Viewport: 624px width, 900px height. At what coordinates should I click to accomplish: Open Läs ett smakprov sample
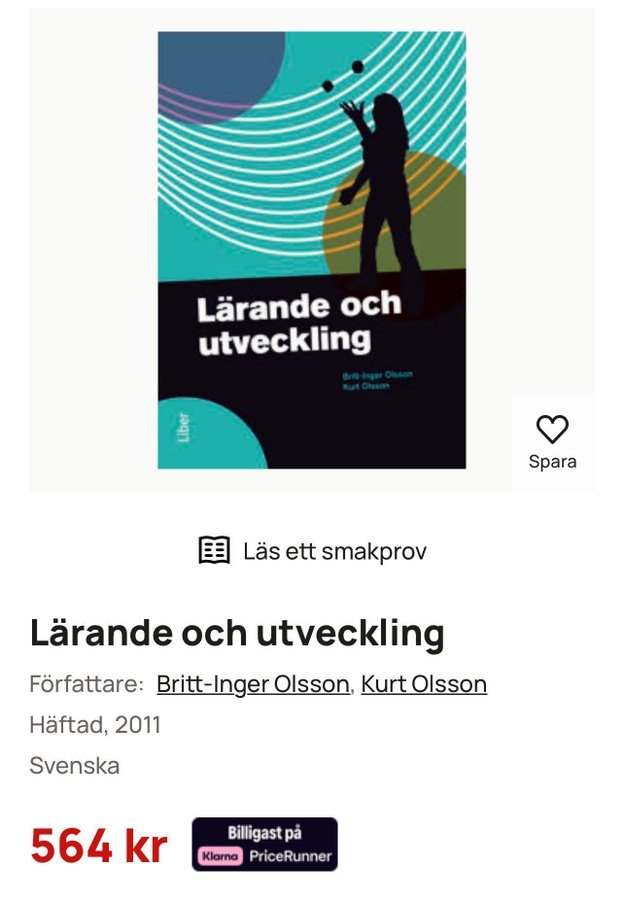click(x=313, y=551)
